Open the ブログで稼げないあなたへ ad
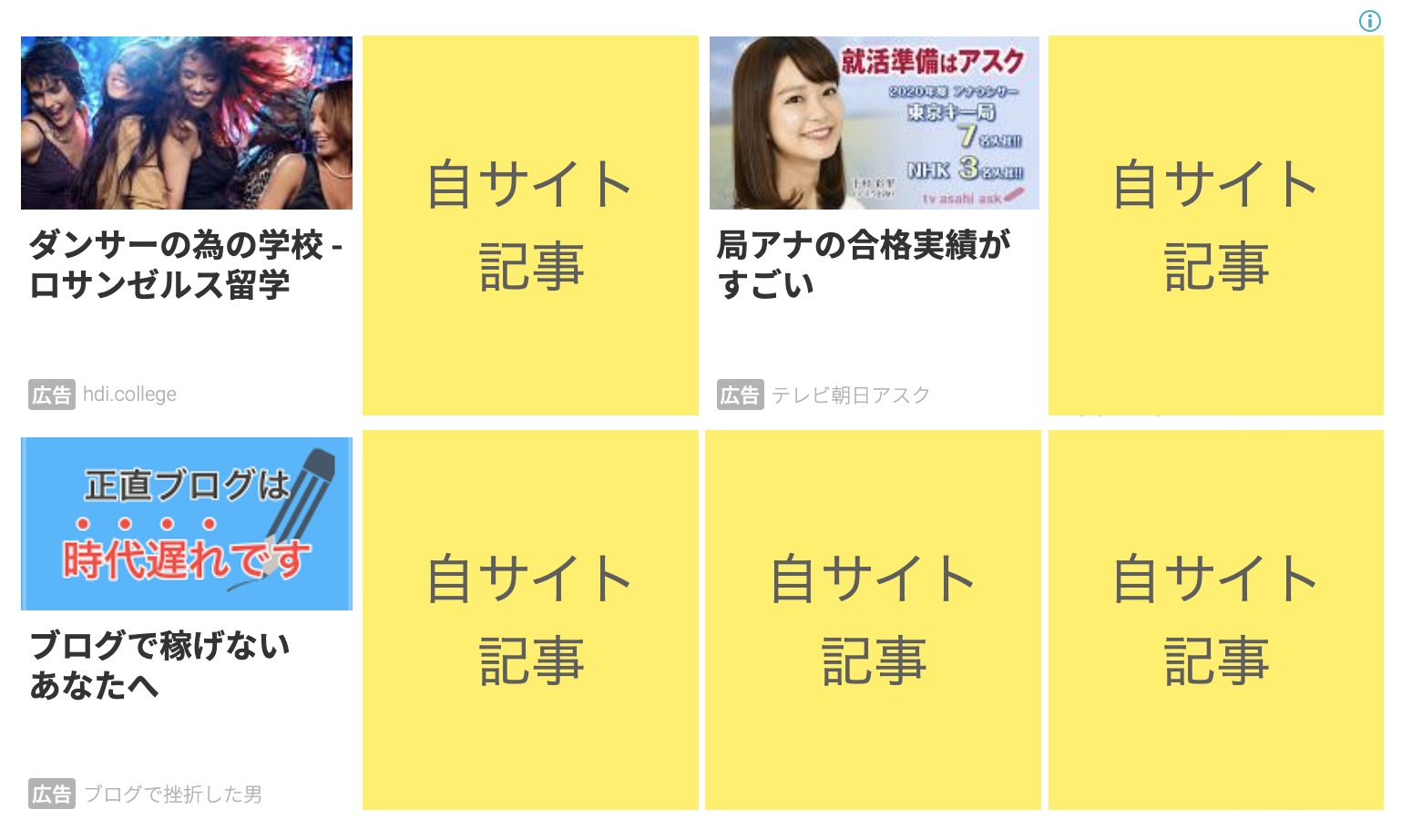 click(x=160, y=664)
